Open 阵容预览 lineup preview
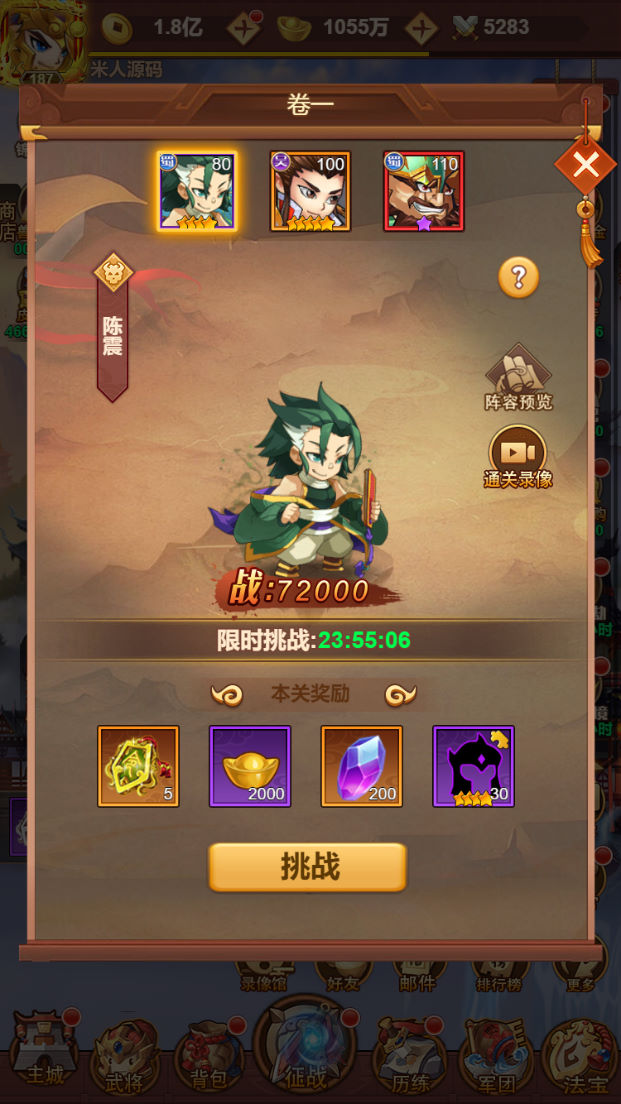 point(518,378)
